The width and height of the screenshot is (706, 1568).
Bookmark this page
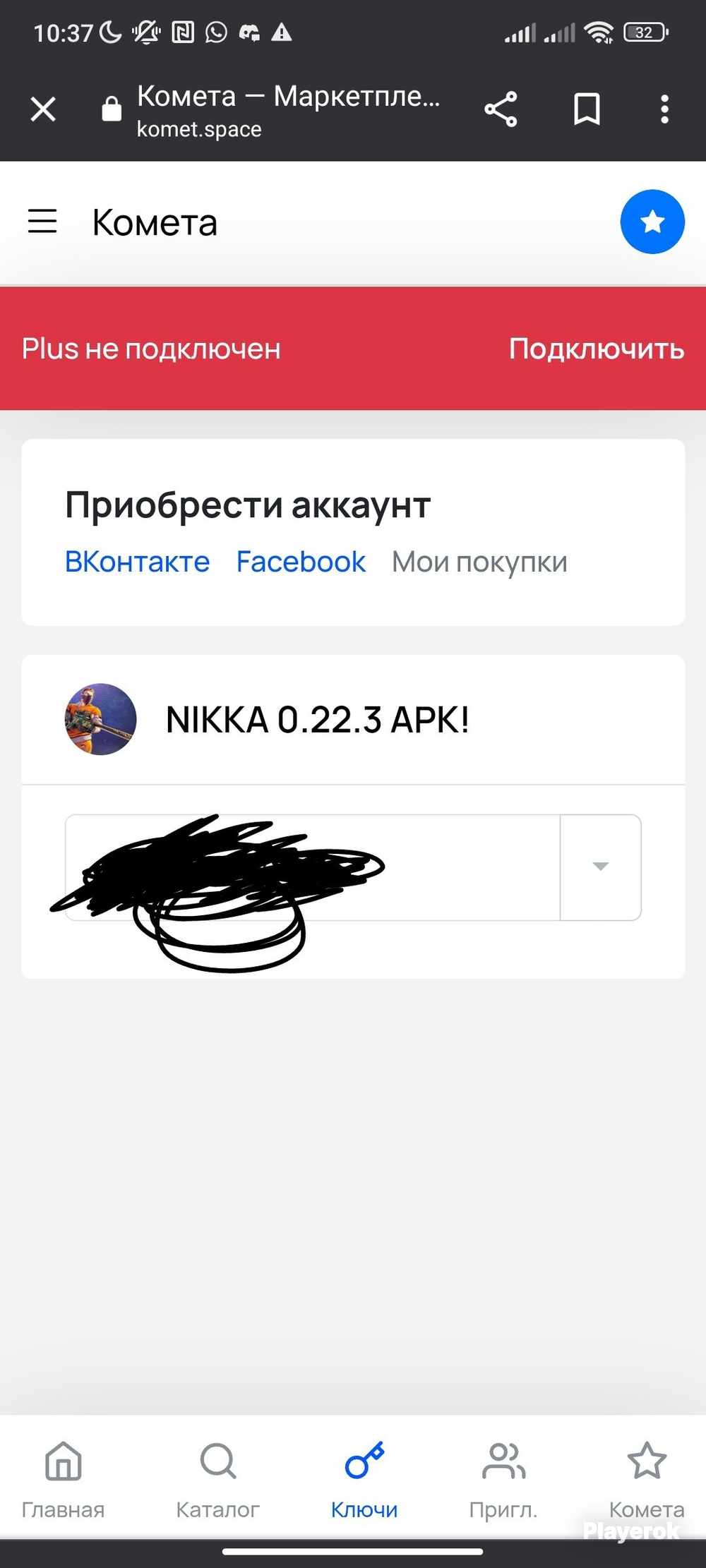(x=587, y=109)
